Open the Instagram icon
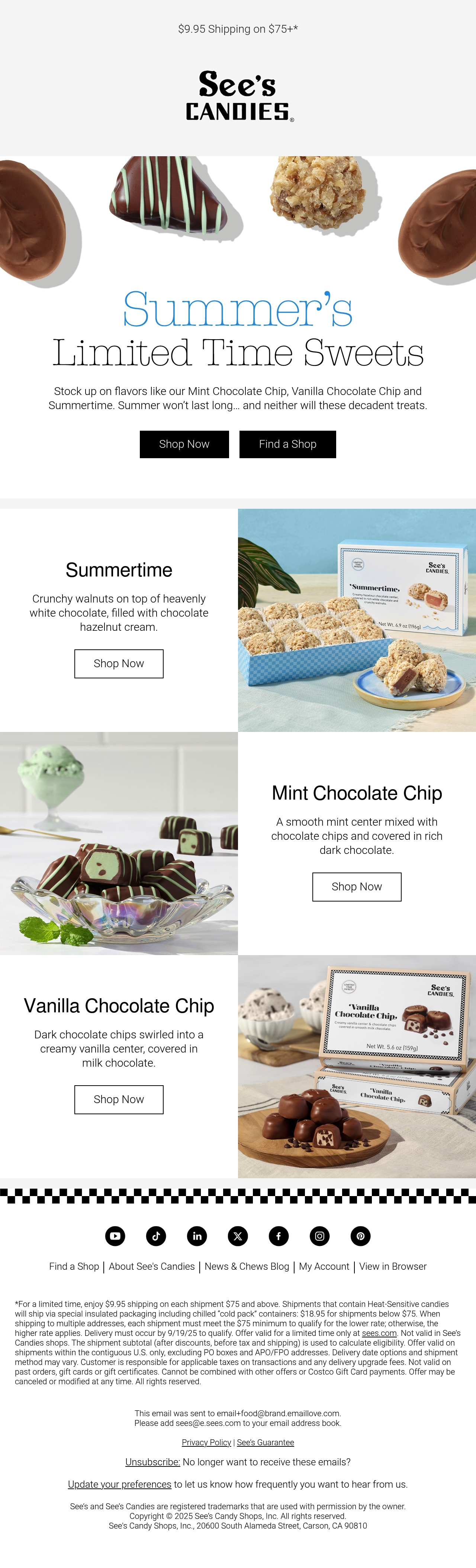476x1568 pixels. [x=319, y=1236]
